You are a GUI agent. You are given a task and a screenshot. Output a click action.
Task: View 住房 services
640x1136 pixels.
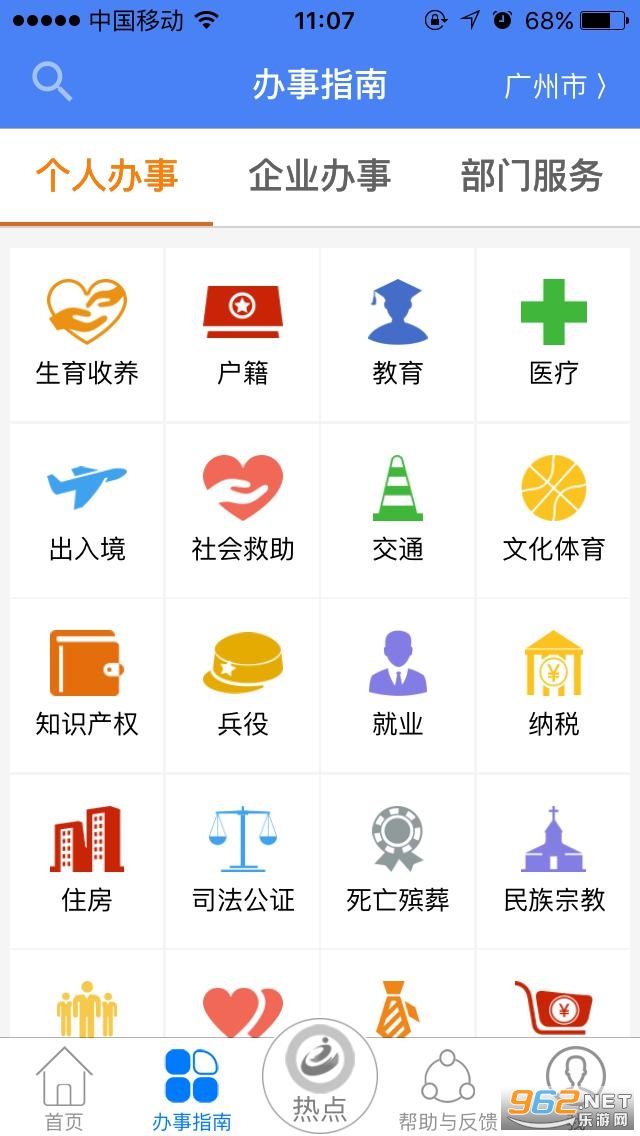87,861
